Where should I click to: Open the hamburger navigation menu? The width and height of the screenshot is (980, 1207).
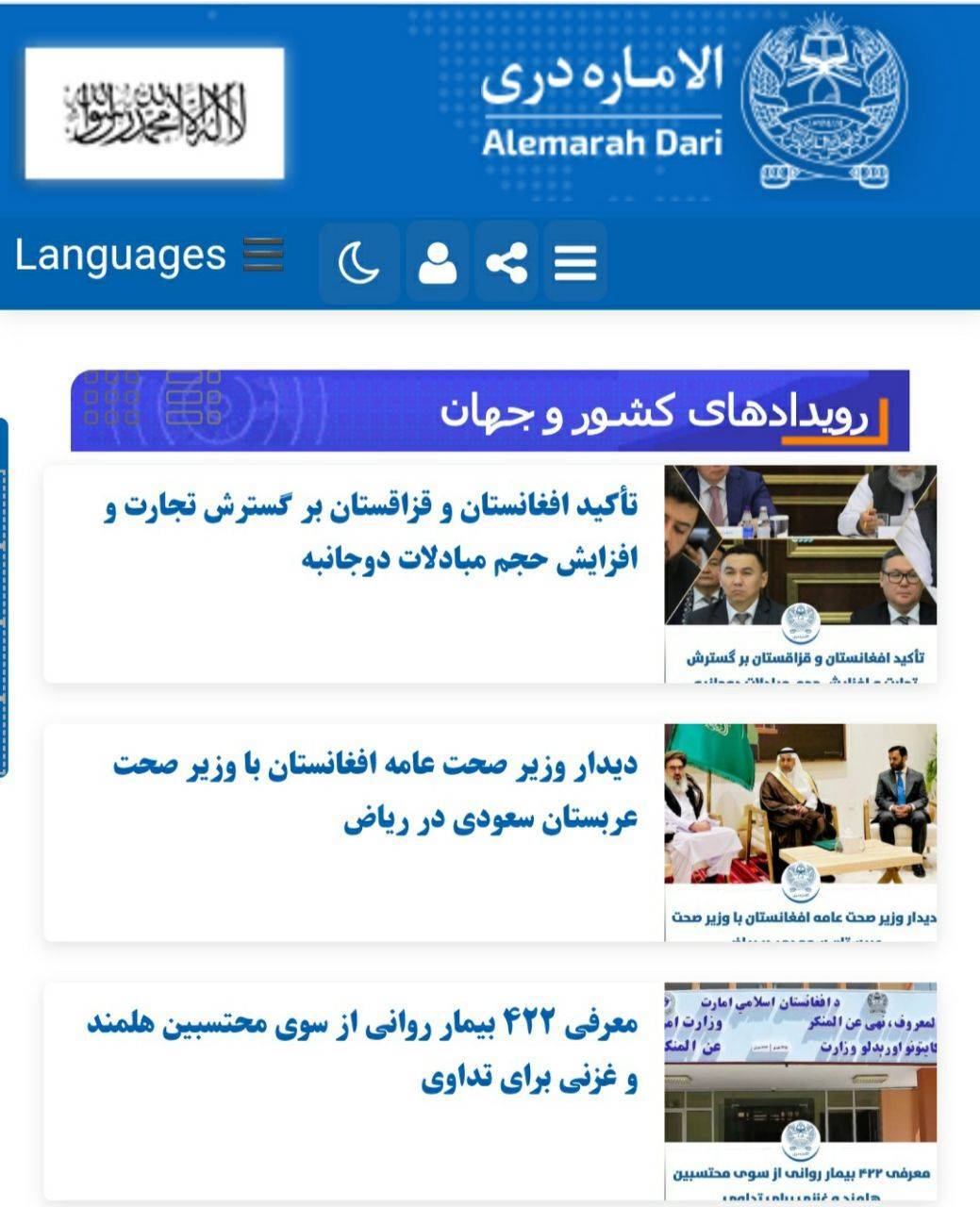click(x=575, y=262)
